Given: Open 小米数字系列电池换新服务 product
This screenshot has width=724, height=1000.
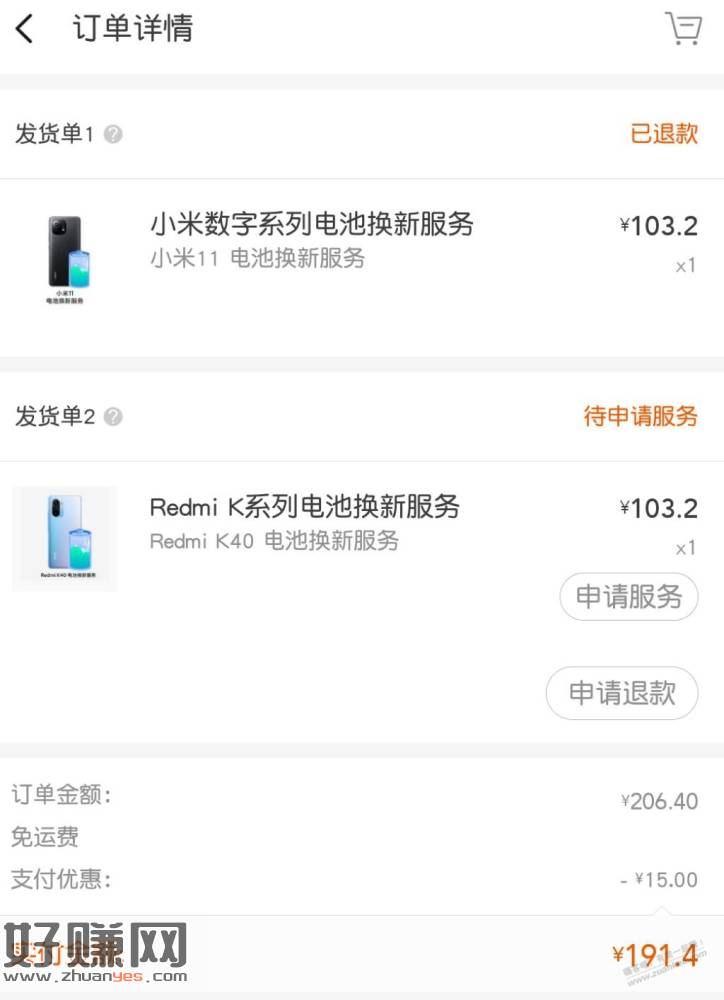Looking at the screenshot, I should pos(312,223).
